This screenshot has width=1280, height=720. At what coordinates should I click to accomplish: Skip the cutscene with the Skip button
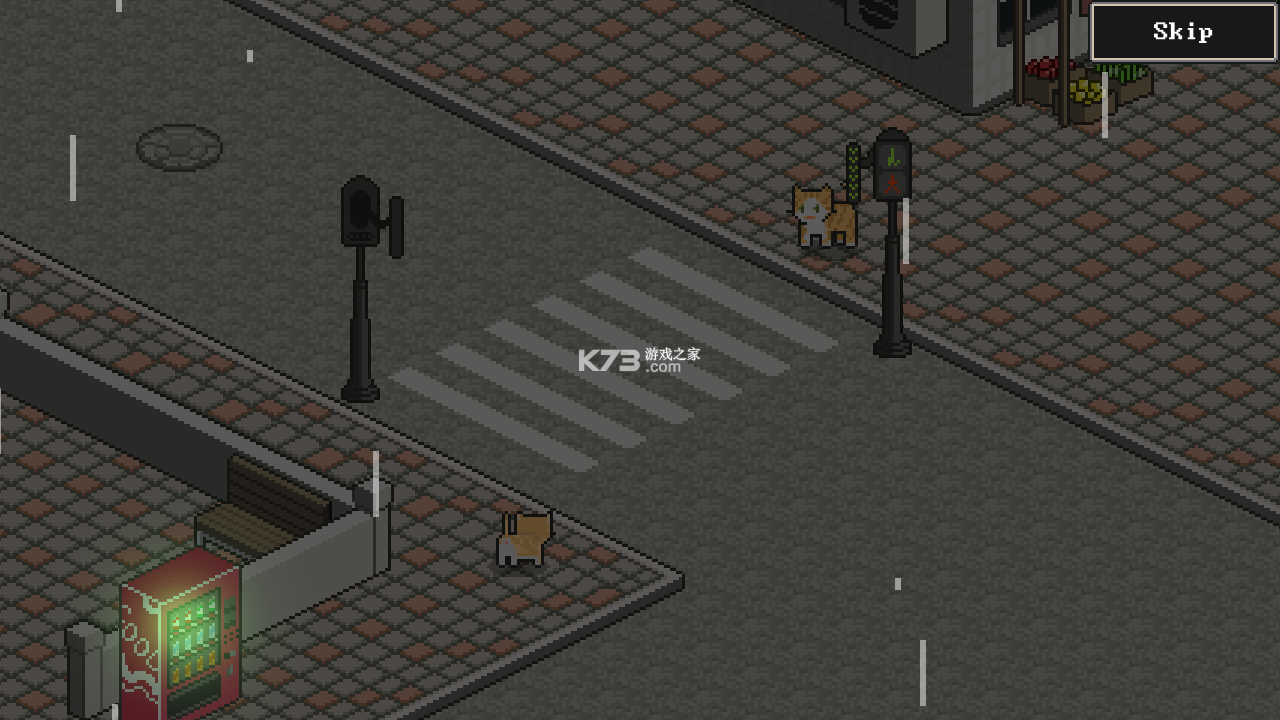pos(1183,32)
